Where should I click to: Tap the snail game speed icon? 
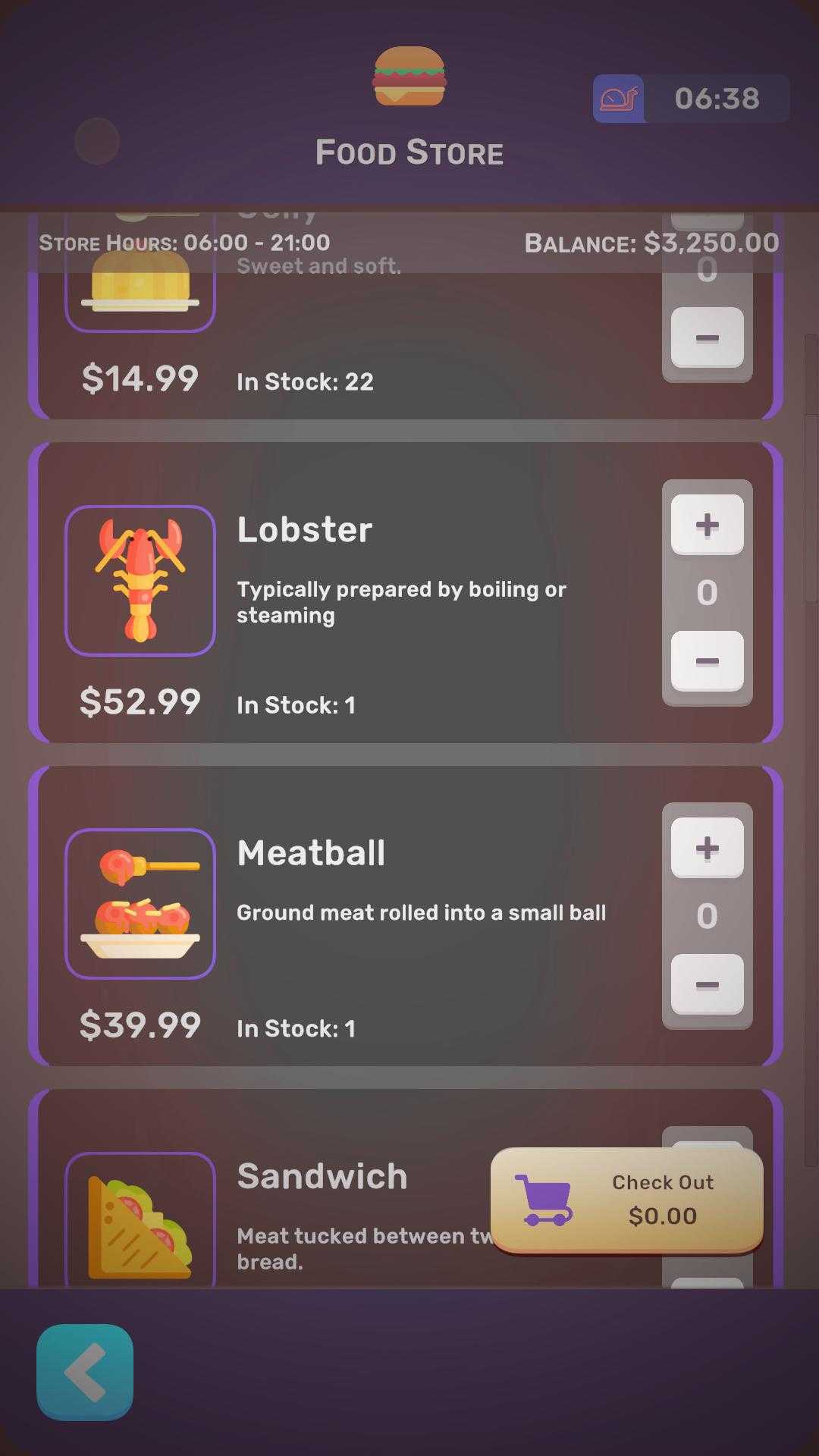(619, 99)
